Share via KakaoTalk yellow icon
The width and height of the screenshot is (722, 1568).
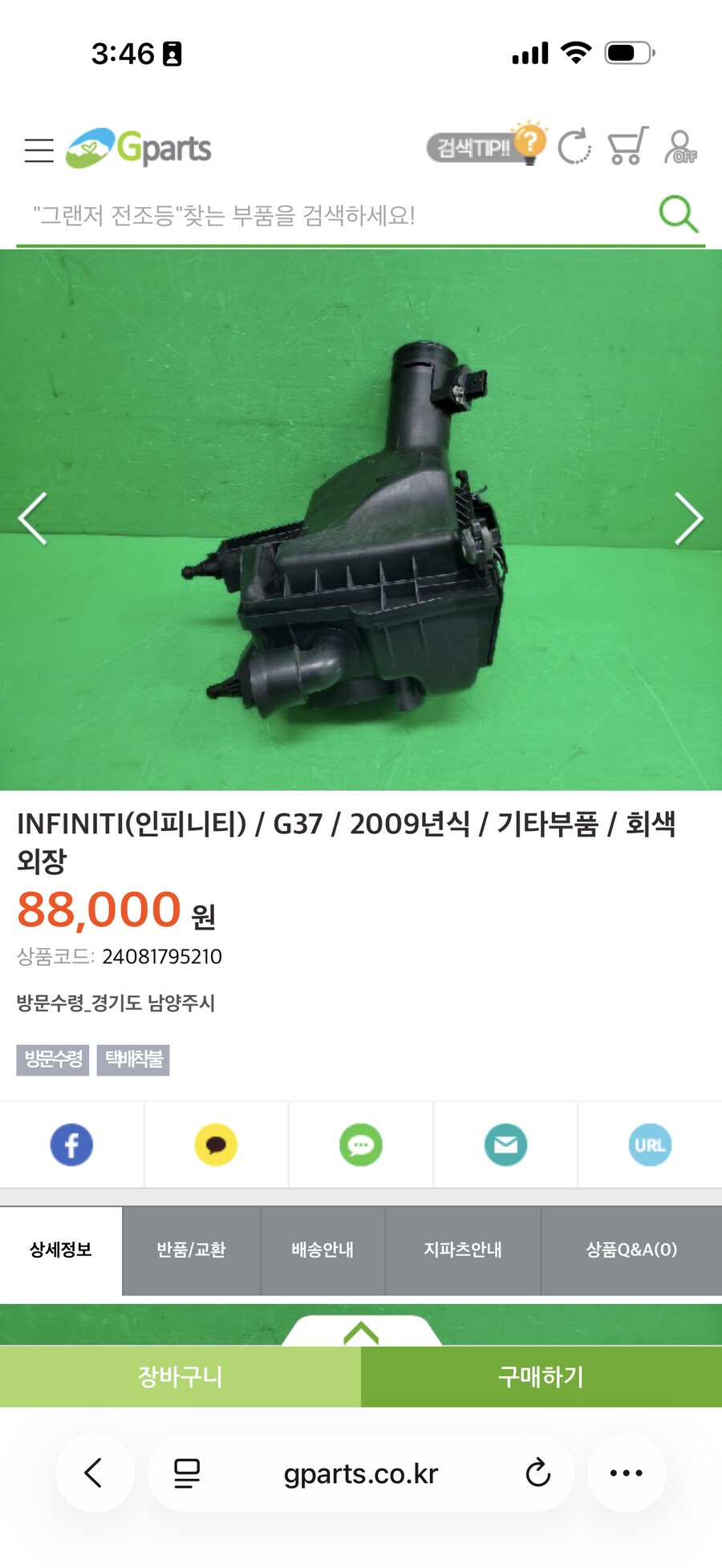click(216, 1145)
